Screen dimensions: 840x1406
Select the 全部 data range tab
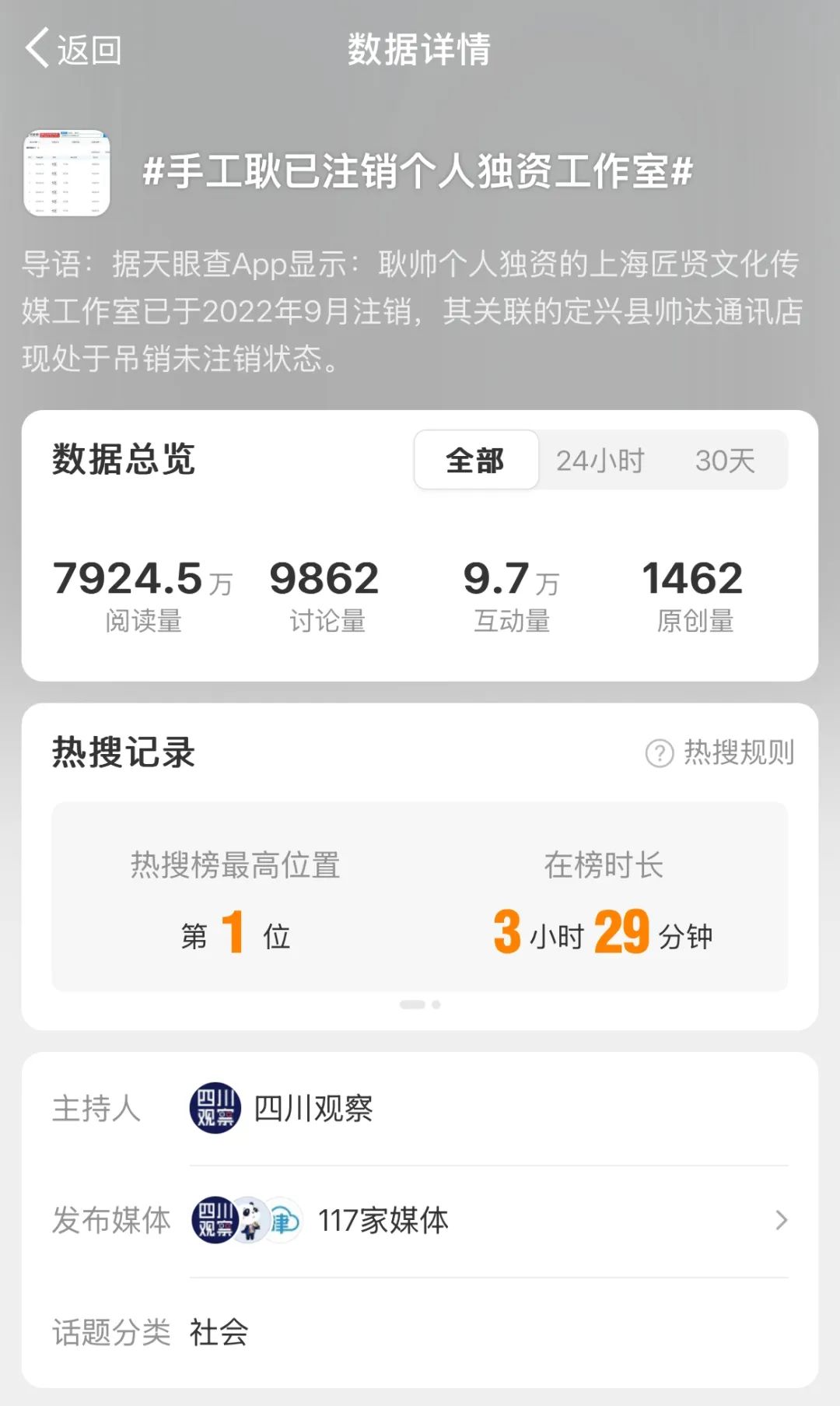pyautogui.click(x=475, y=461)
